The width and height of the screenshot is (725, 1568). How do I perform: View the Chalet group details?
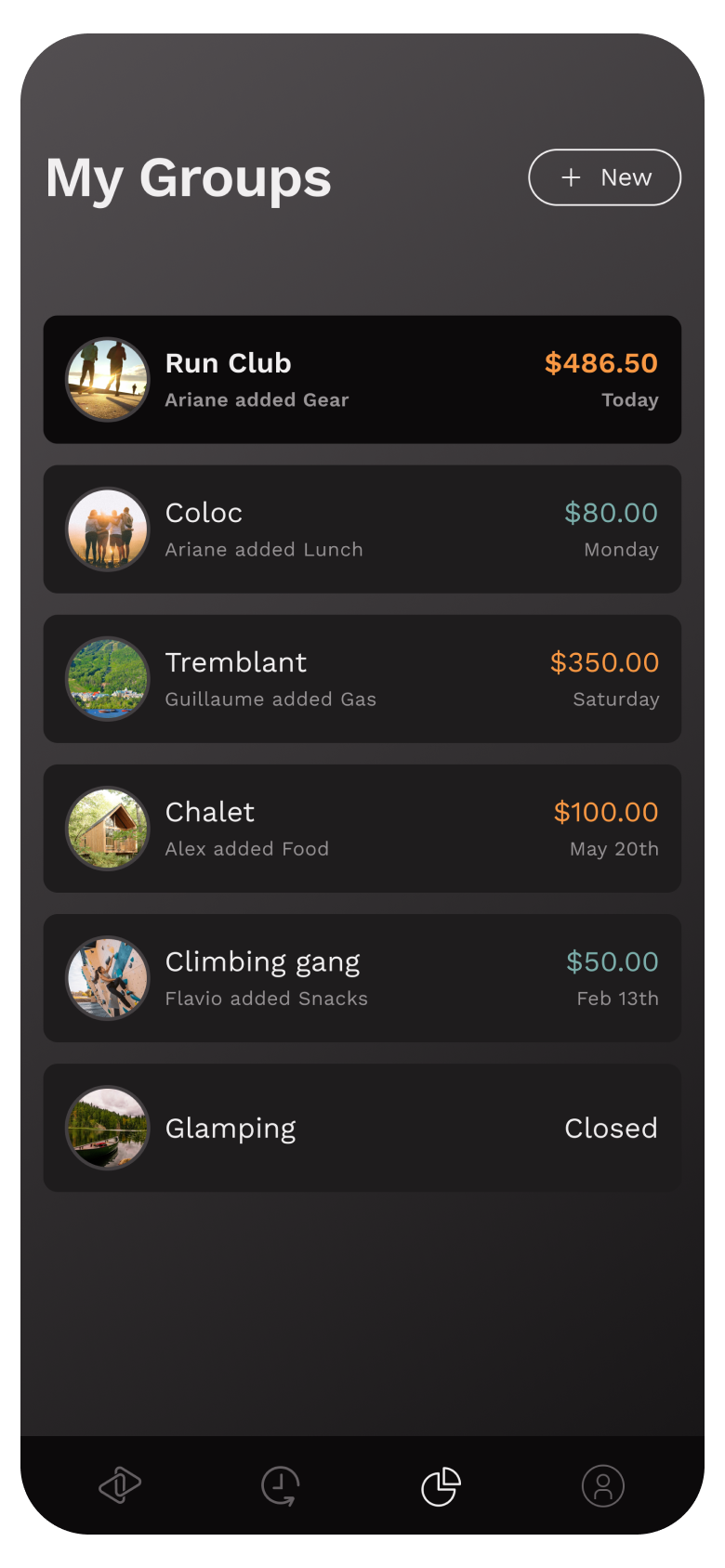pos(362,829)
